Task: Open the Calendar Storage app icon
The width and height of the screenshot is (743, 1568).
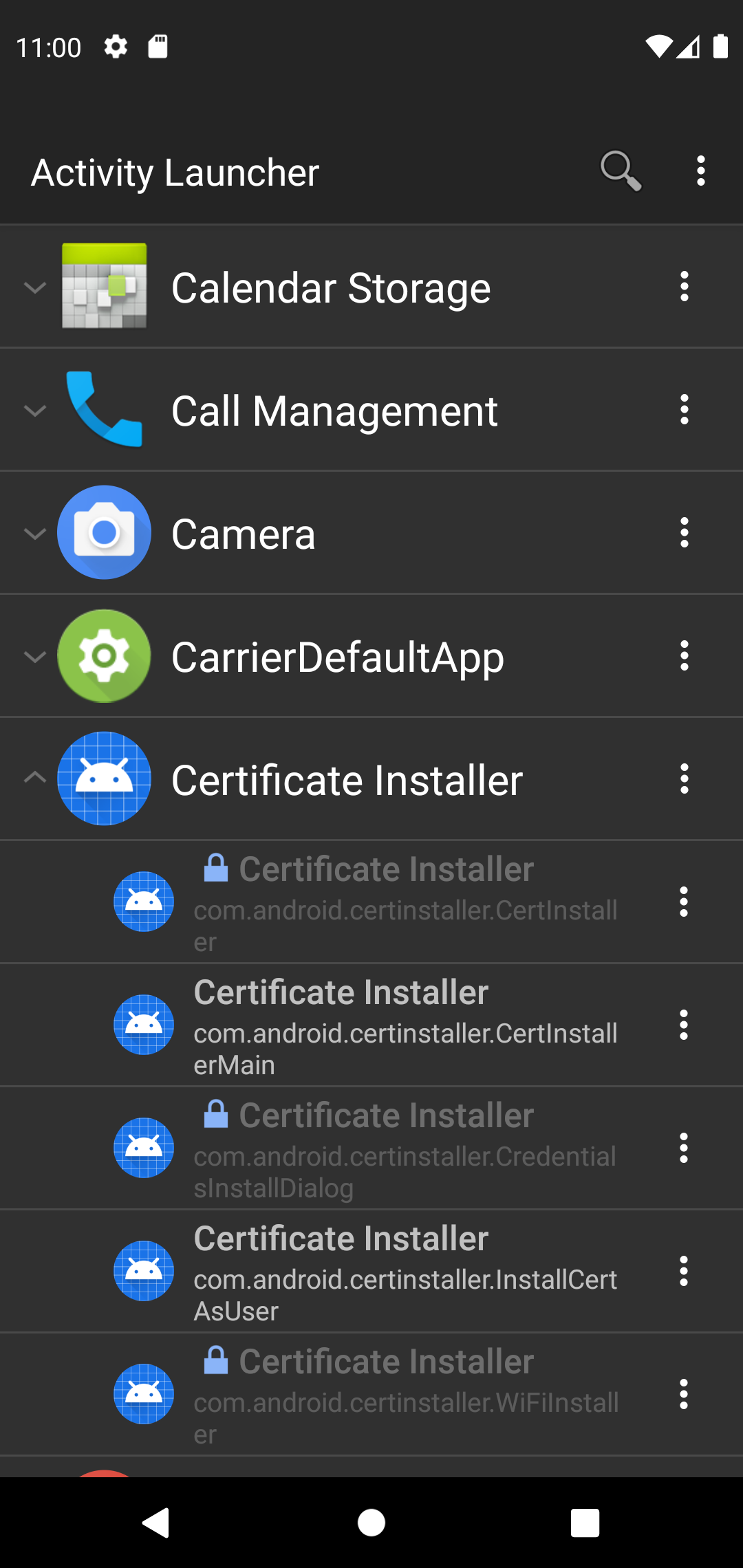Action: click(x=104, y=287)
